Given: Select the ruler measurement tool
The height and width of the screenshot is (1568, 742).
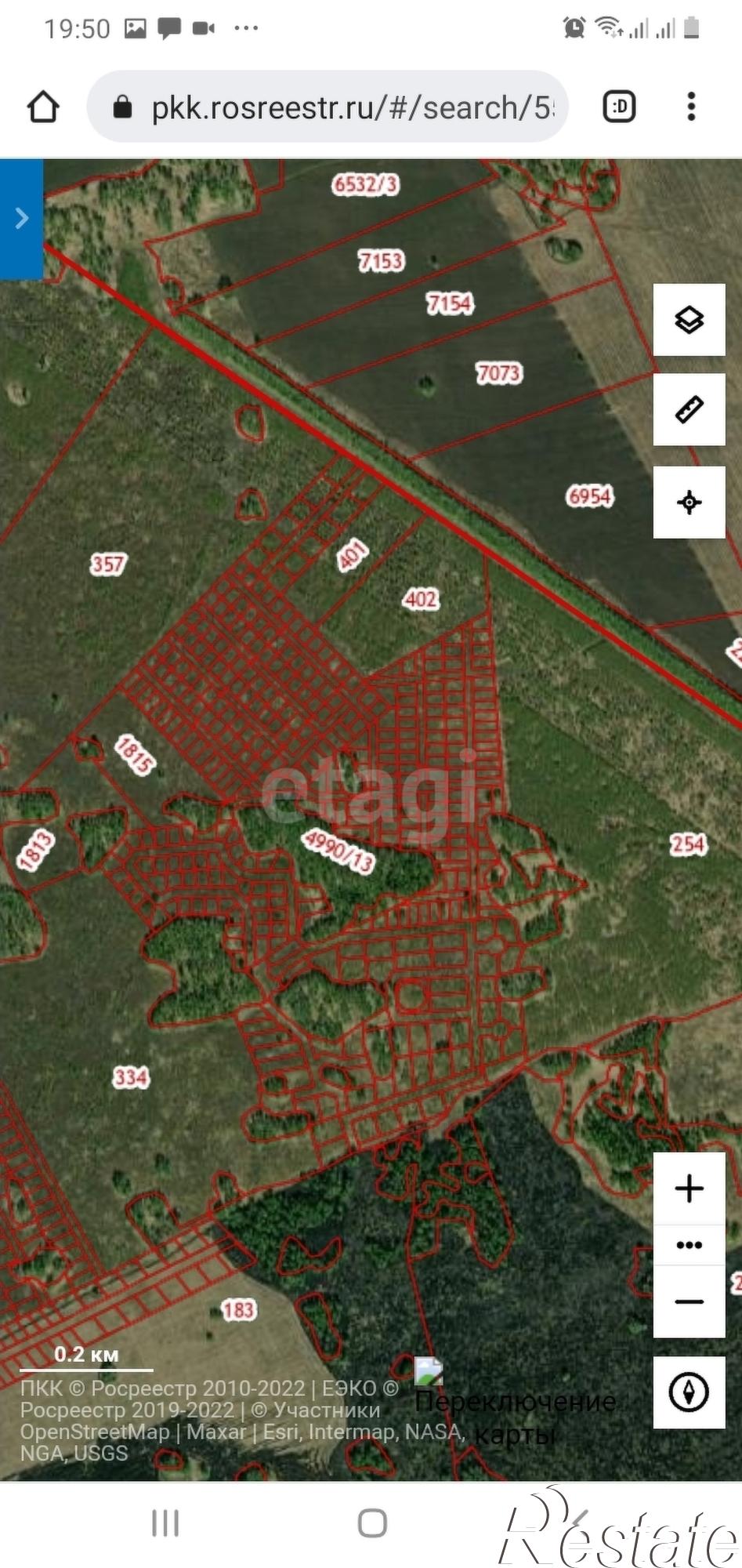Looking at the screenshot, I should (689, 410).
